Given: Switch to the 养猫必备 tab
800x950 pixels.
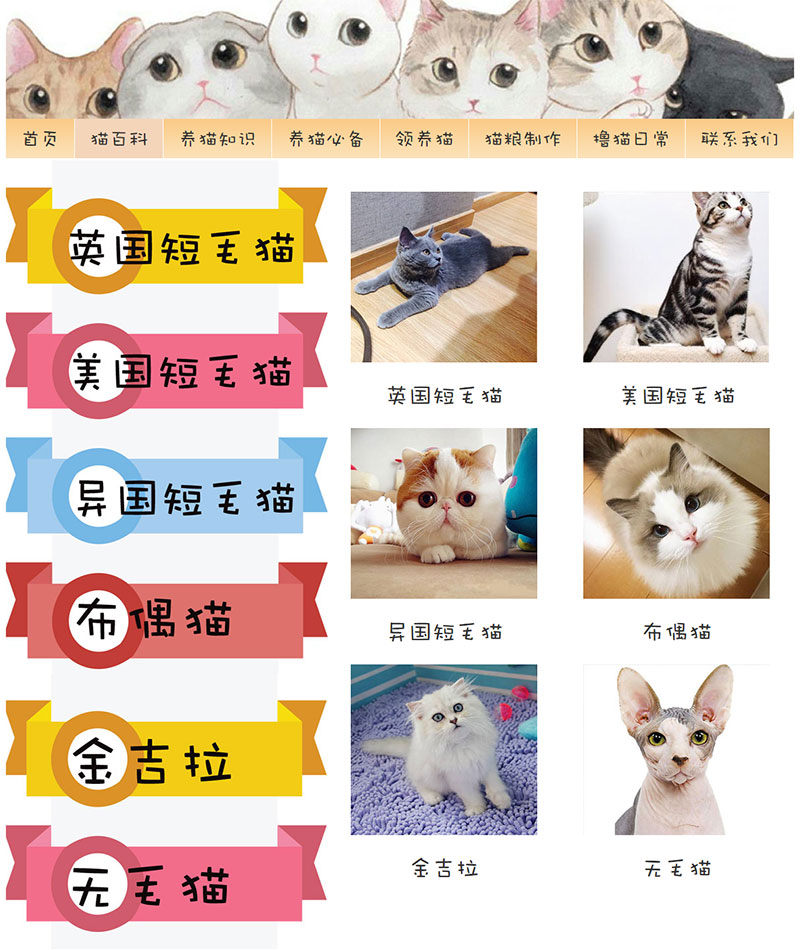Looking at the screenshot, I should pos(326,139).
